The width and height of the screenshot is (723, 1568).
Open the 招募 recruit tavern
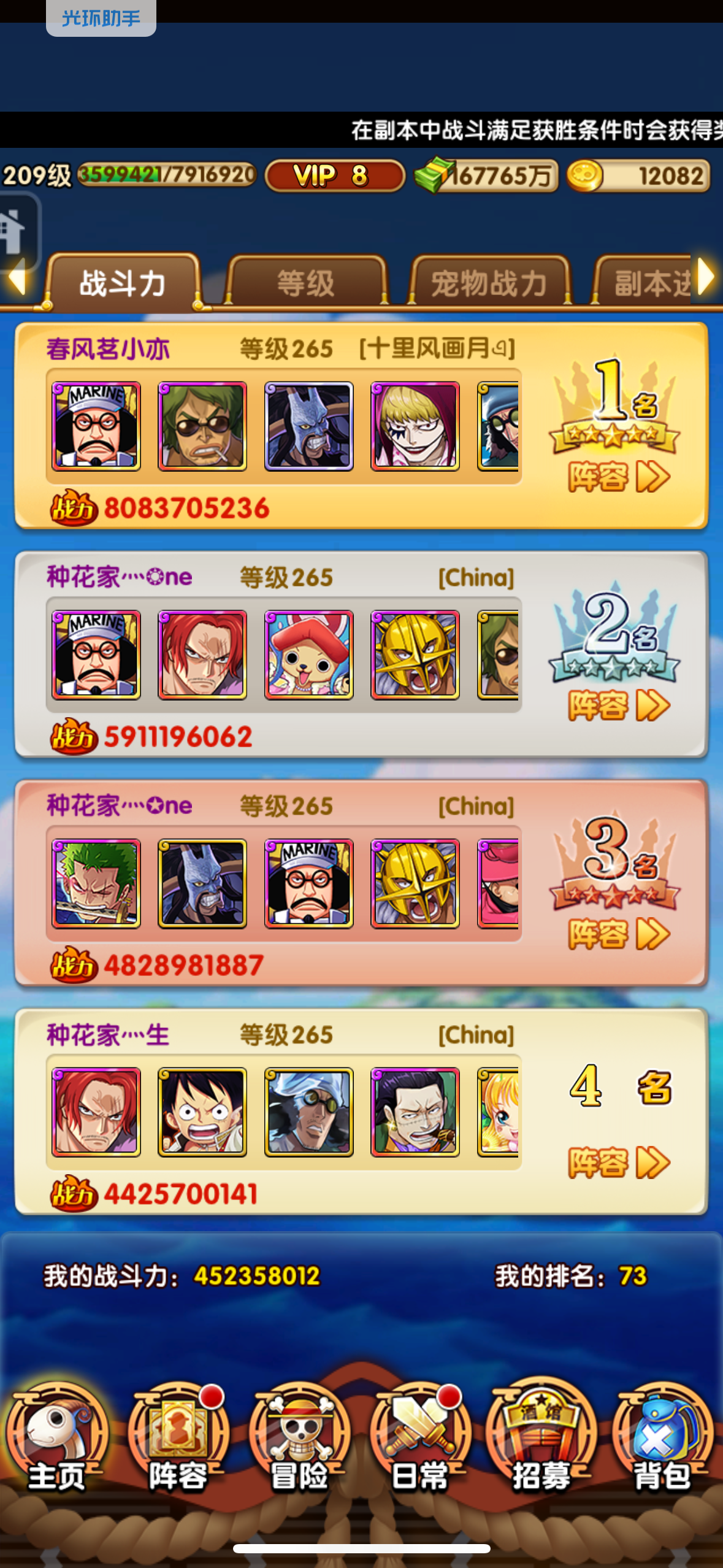(x=541, y=1438)
